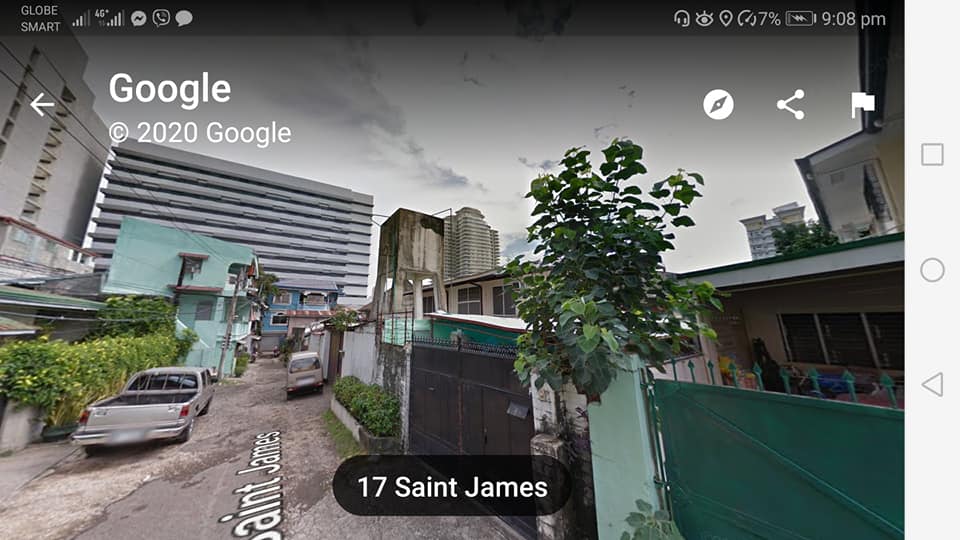Tap the system back triangle button
Screen dimensions: 960x540
(932, 384)
